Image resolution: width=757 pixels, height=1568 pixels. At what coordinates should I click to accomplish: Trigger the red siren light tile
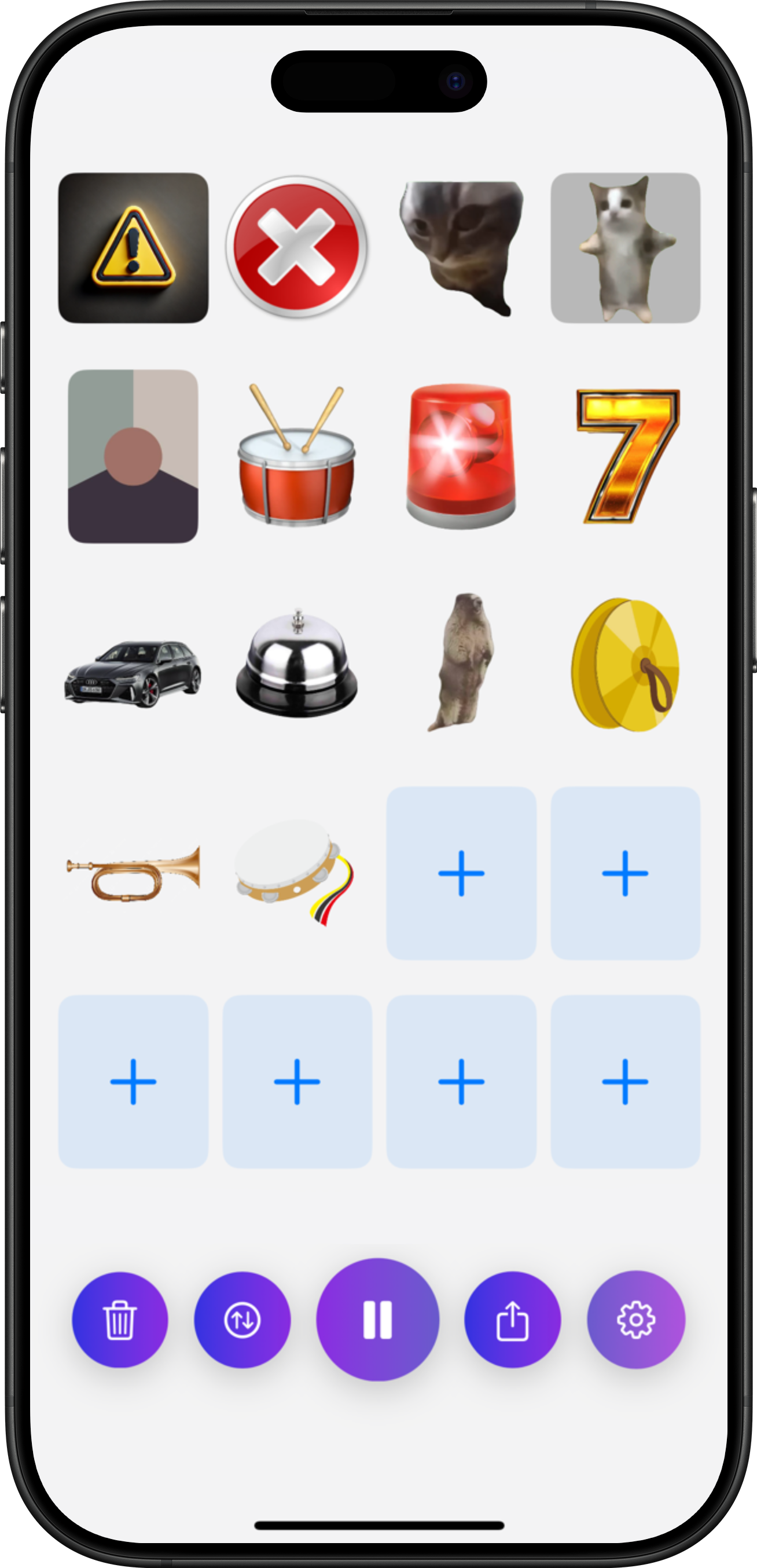tap(461, 456)
